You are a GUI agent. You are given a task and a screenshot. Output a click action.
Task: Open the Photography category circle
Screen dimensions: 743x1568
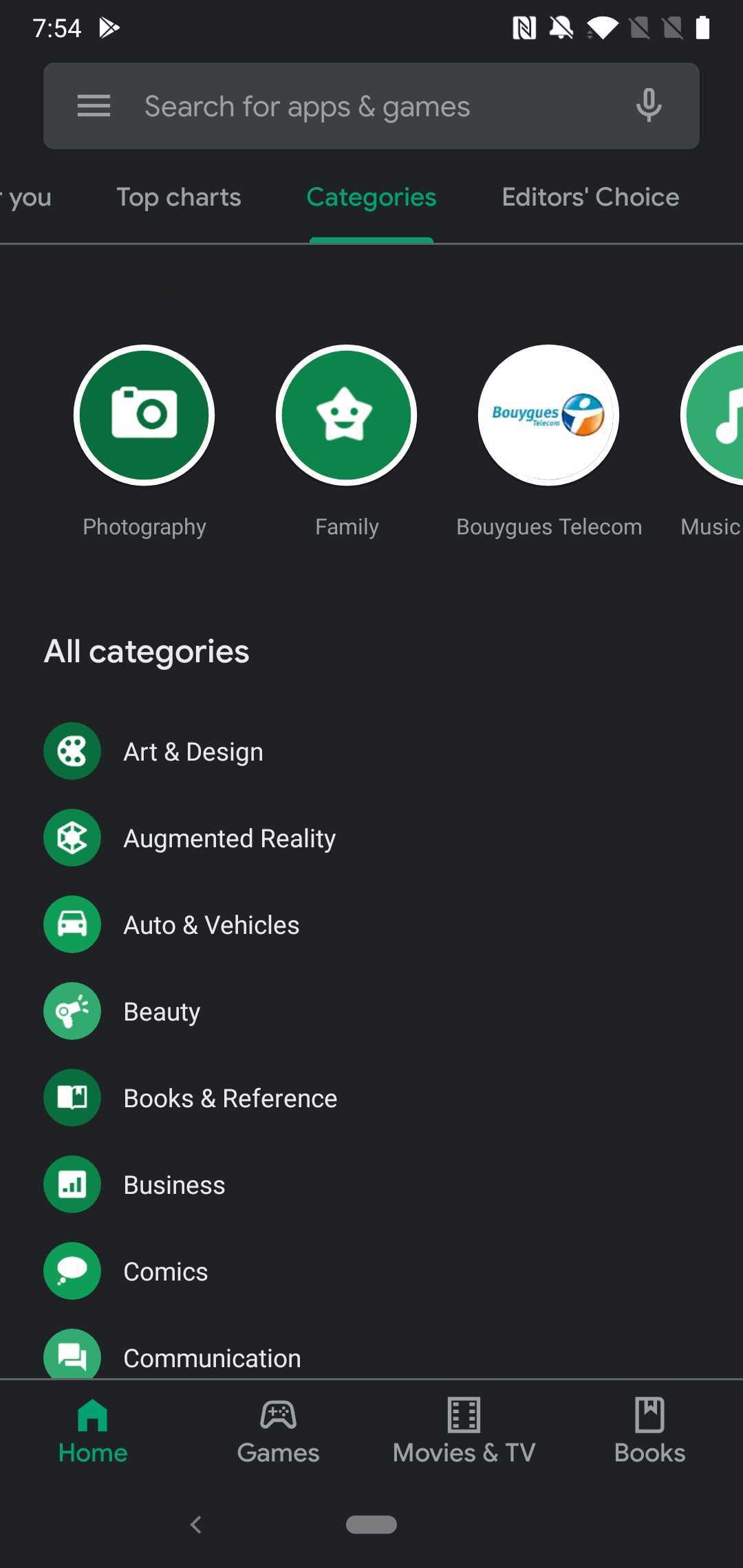(x=144, y=415)
